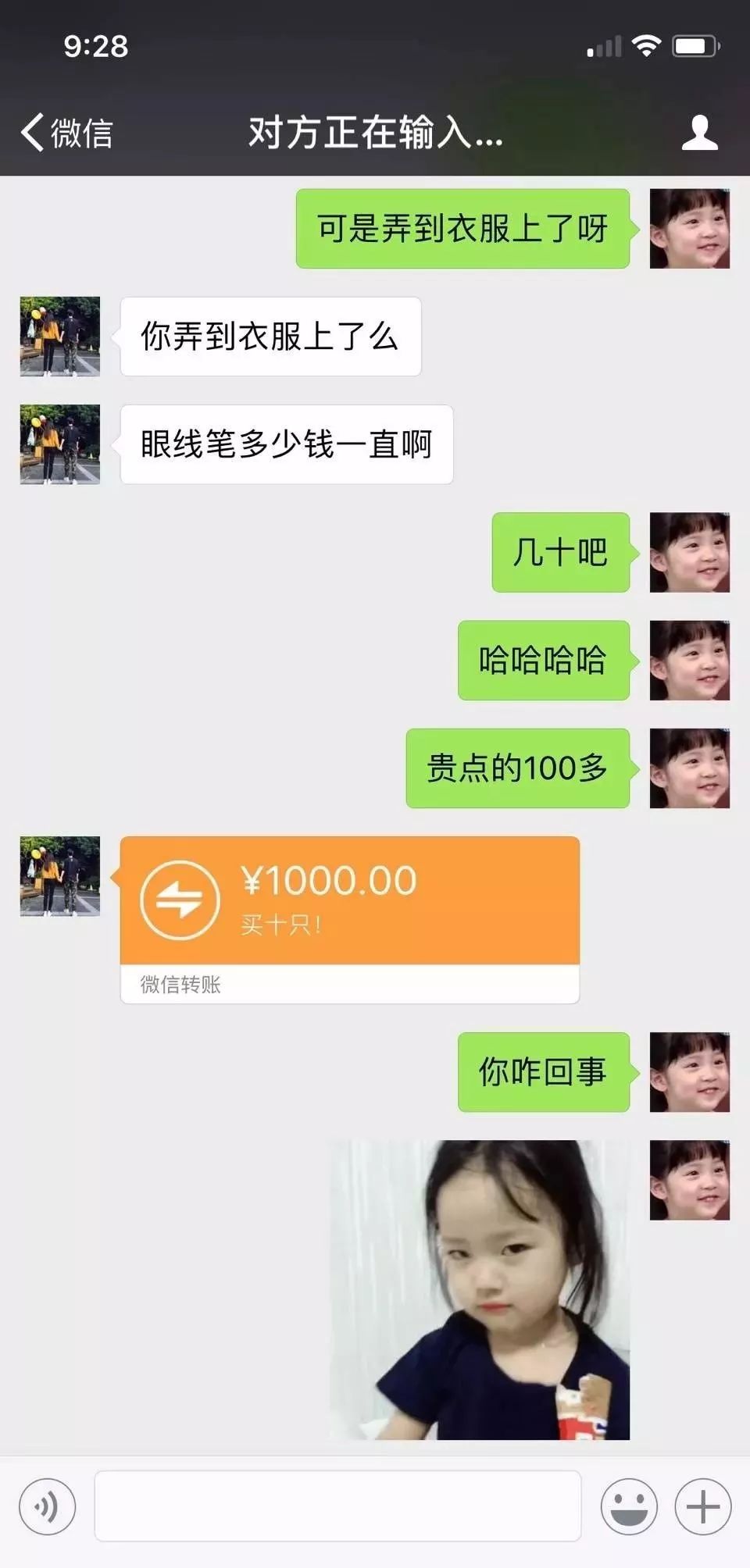
Task: Switch to voice message input
Action: [x=48, y=1506]
